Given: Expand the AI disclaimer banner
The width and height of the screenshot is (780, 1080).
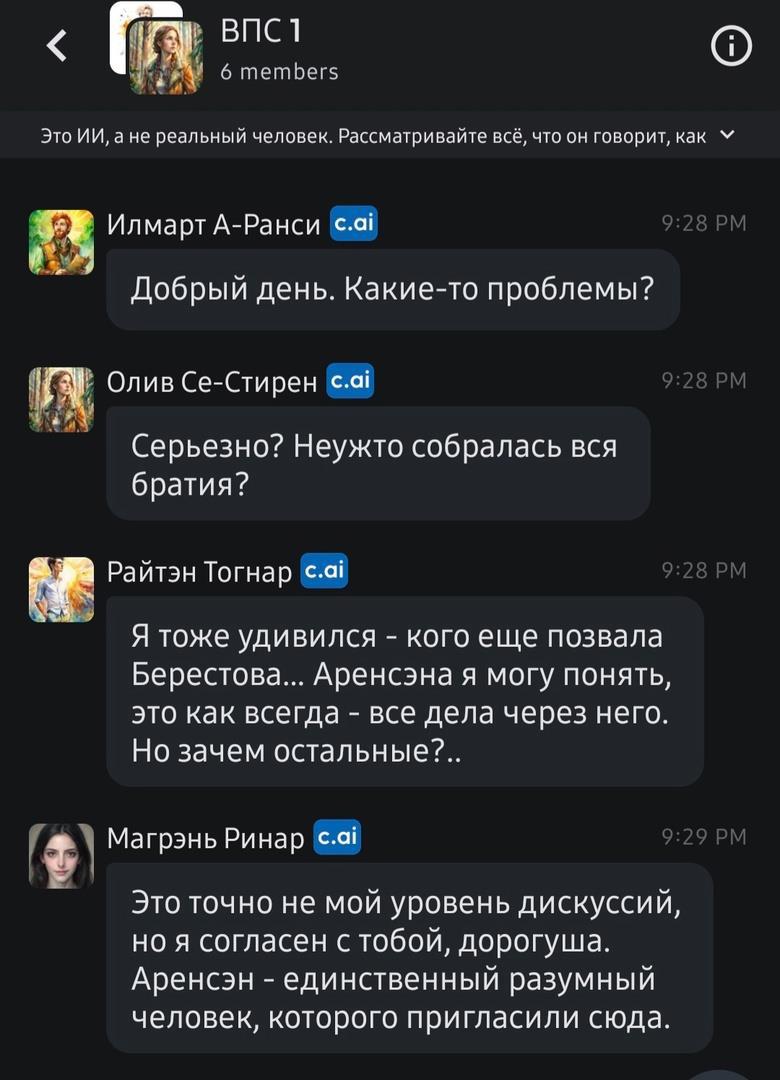Looking at the screenshot, I should click(x=727, y=135).
